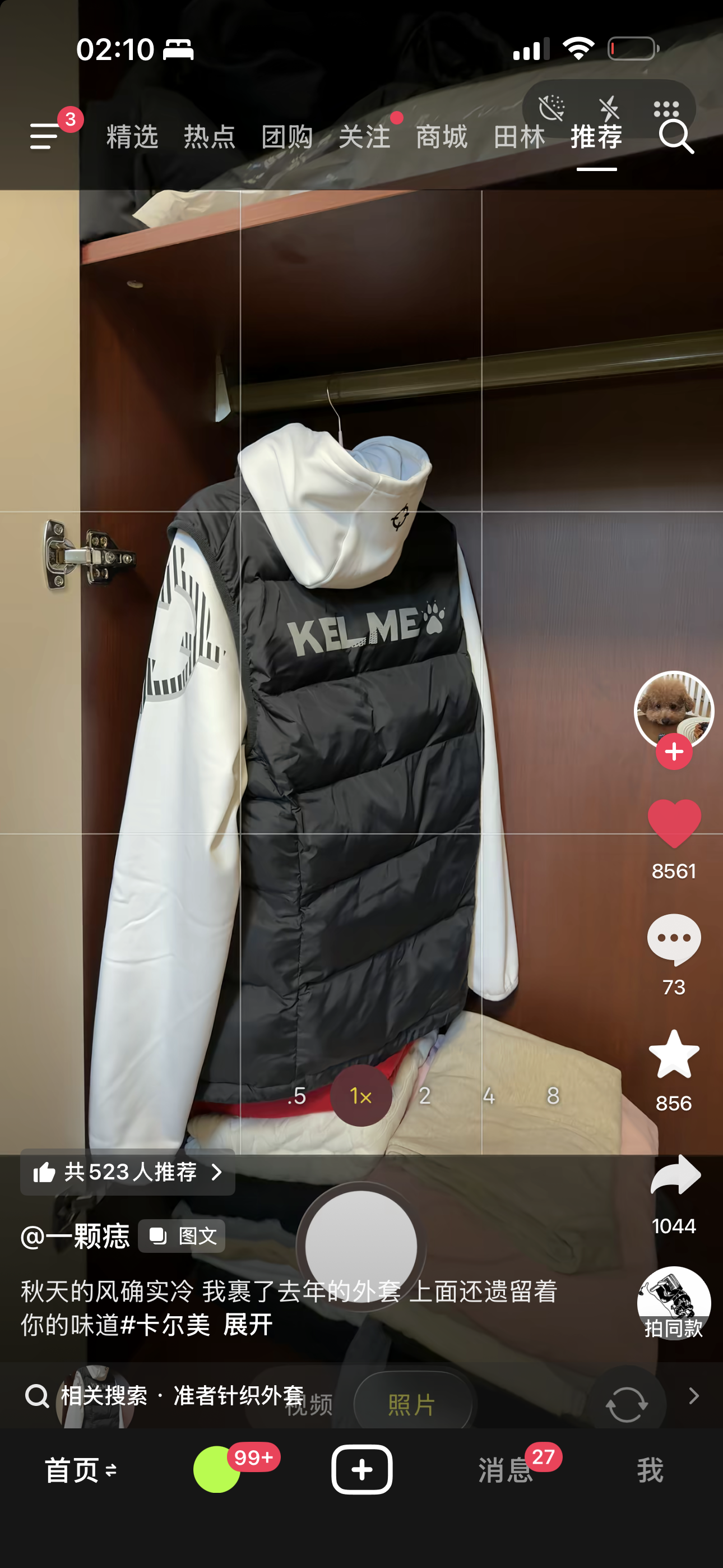Tap 拍同款 to shoot the same style
The height and width of the screenshot is (1568, 723).
pos(674,1304)
